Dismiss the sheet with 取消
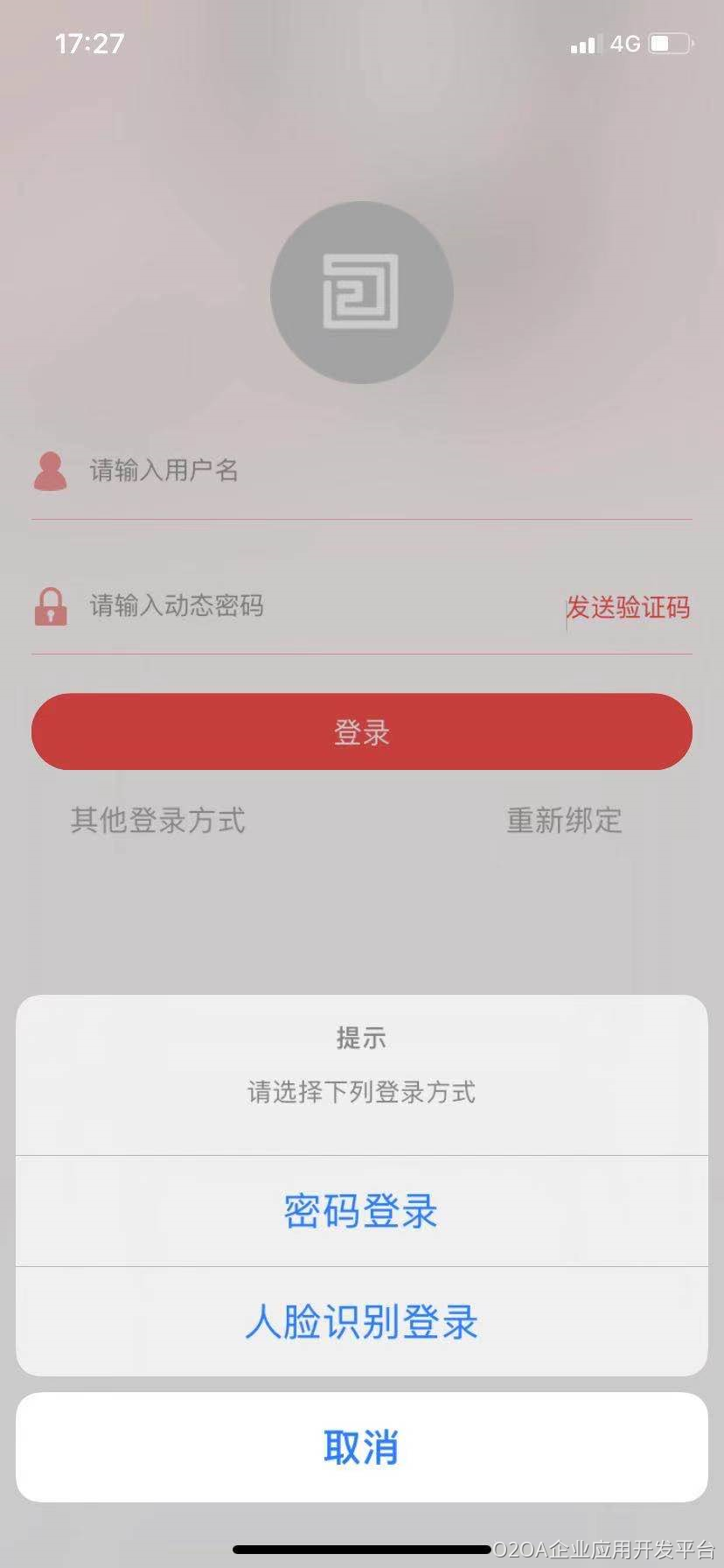The image size is (724, 1568). point(361,1447)
